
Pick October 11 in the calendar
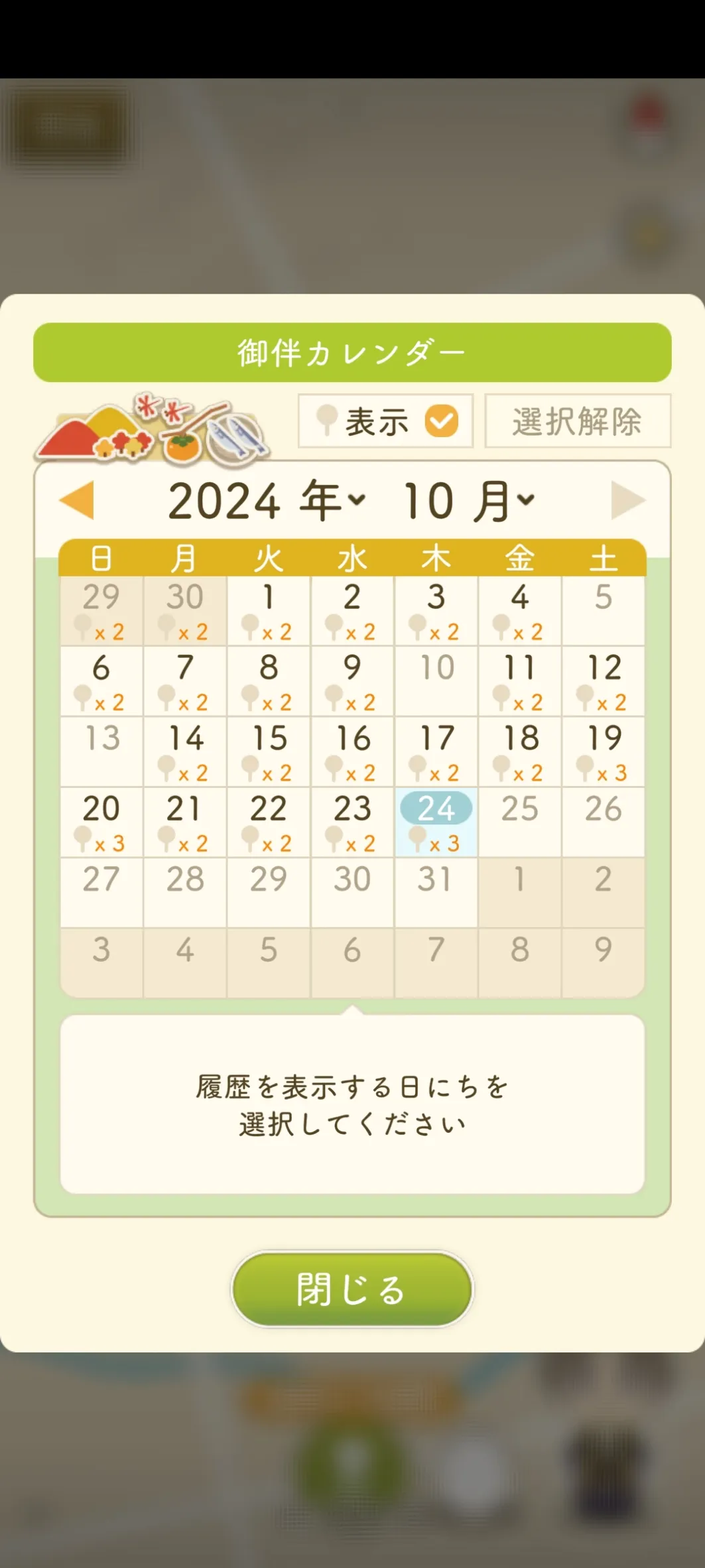[x=519, y=681]
